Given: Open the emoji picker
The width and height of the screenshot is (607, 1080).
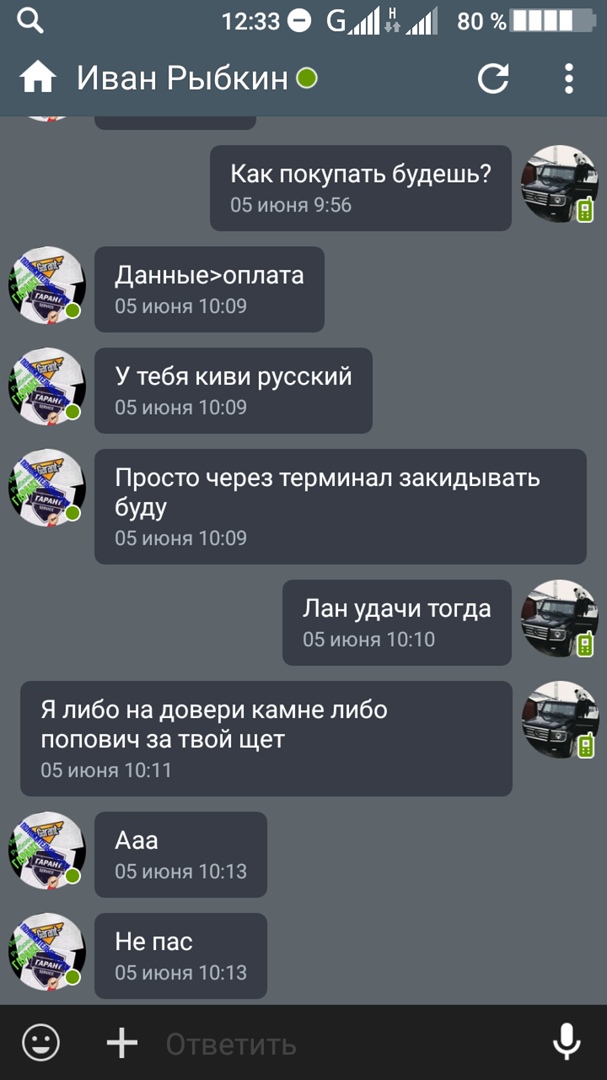Looking at the screenshot, I should pyautogui.click(x=41, y=1043).
